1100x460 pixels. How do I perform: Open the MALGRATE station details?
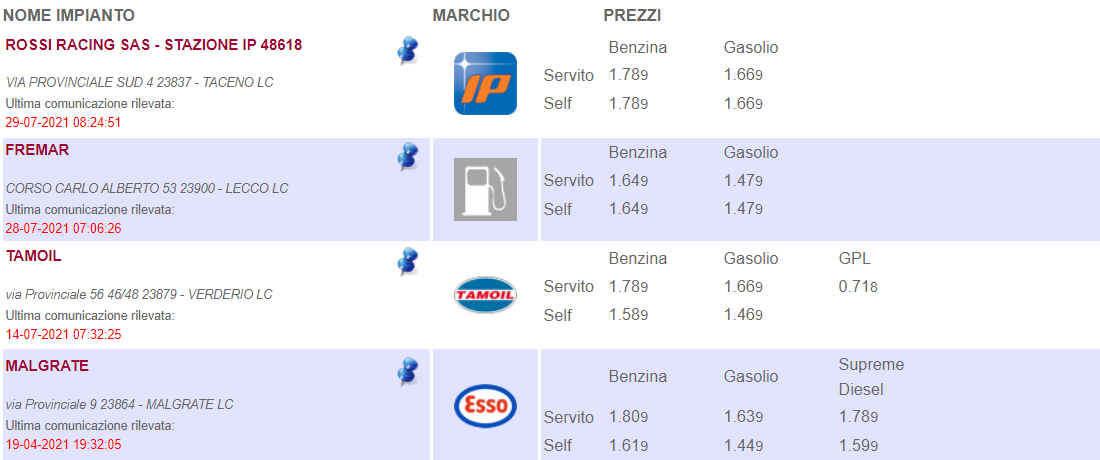tap(47, 366)
